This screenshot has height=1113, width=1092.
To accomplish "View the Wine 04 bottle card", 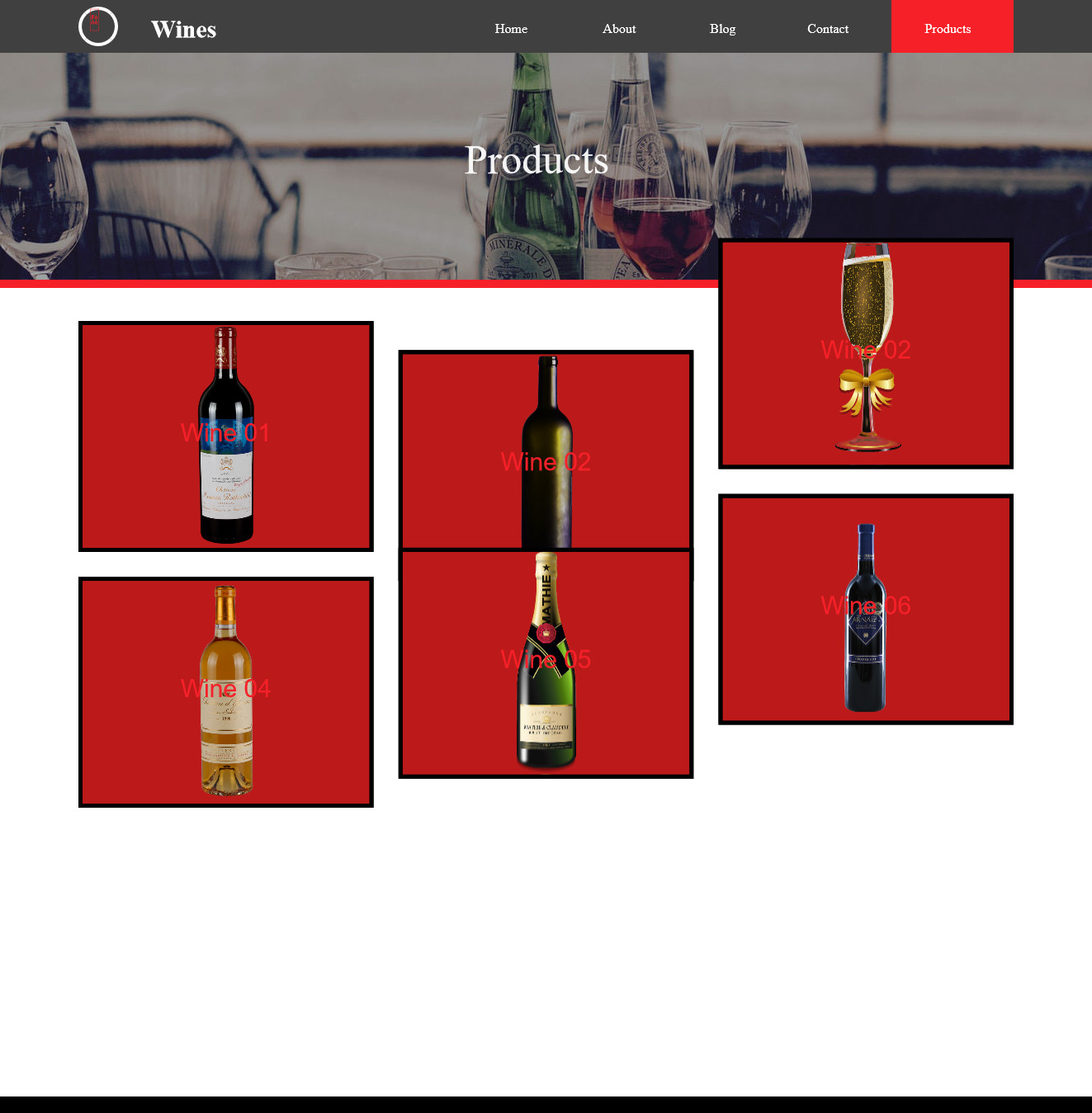I will pos(225,691).
